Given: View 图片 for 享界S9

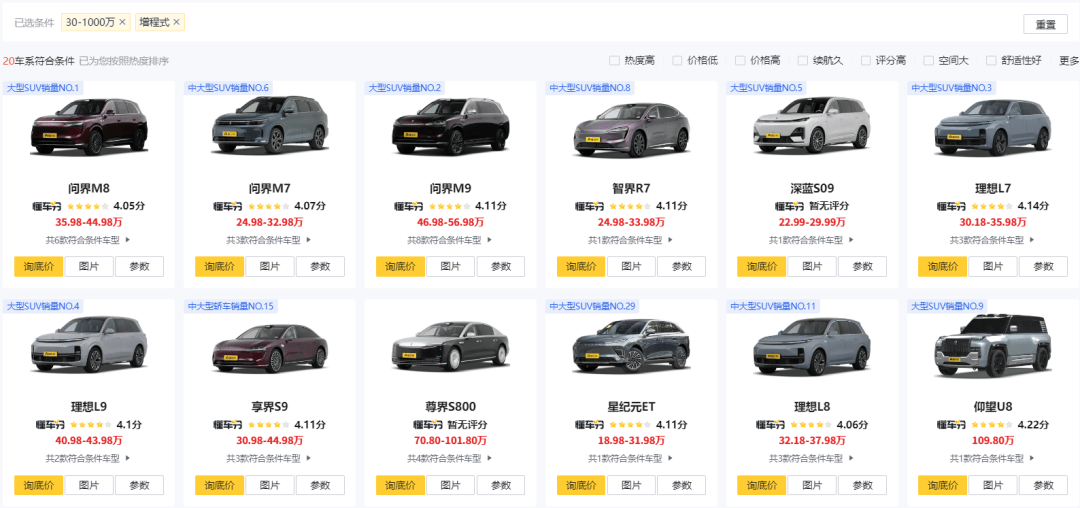Looking at the screenshot, I should tap(270, 485).
